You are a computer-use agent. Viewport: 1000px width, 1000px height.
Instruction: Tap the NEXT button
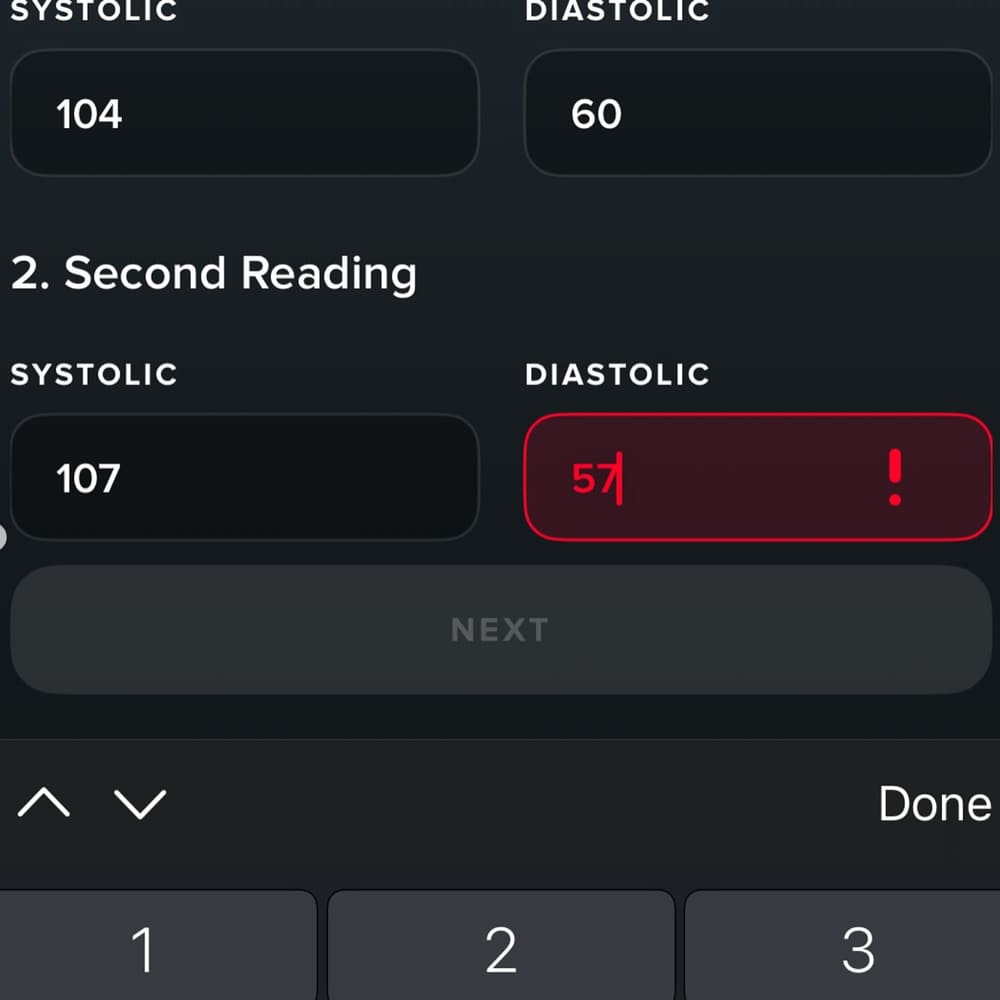(500, 630)
